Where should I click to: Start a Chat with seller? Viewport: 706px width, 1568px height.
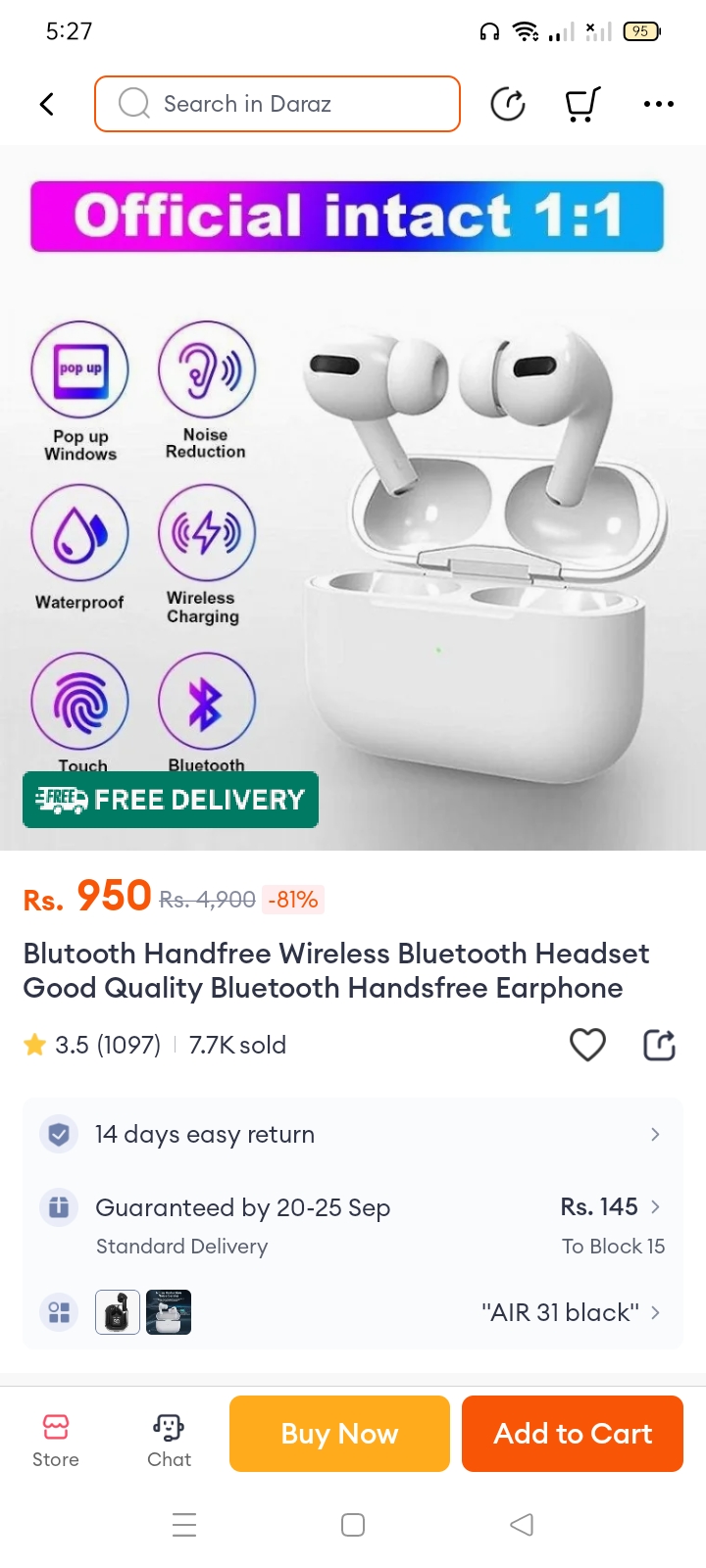[169, 1439]
